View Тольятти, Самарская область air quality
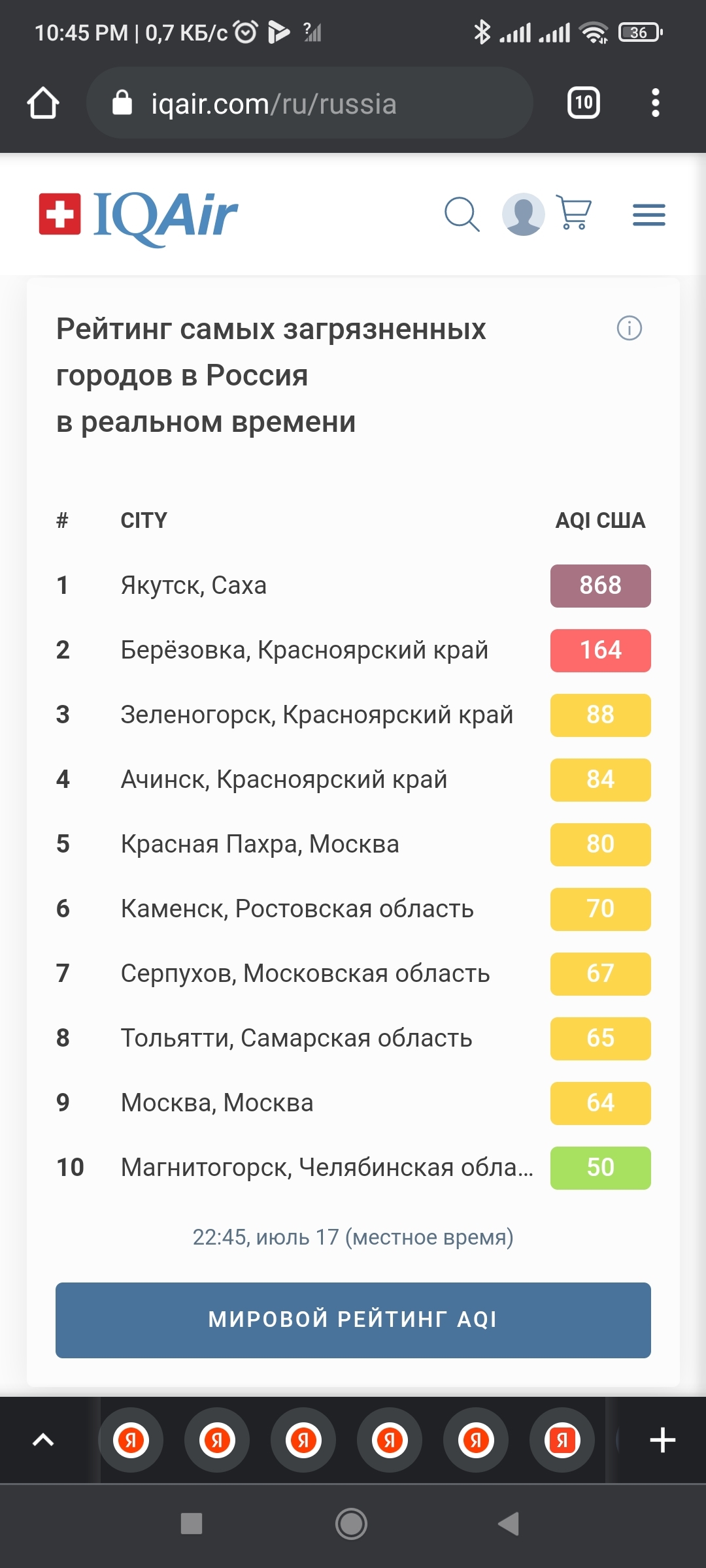 [296, 1038]
